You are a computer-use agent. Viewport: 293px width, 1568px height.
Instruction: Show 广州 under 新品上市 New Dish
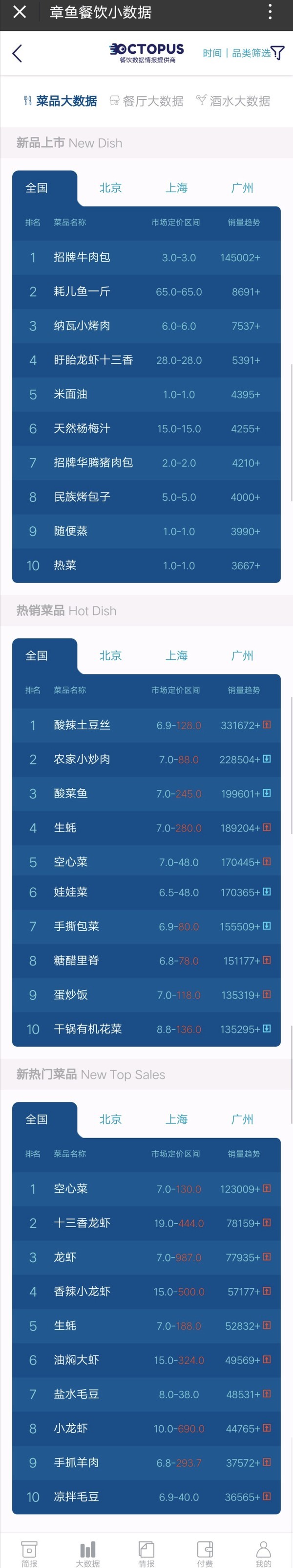(242, 188)
